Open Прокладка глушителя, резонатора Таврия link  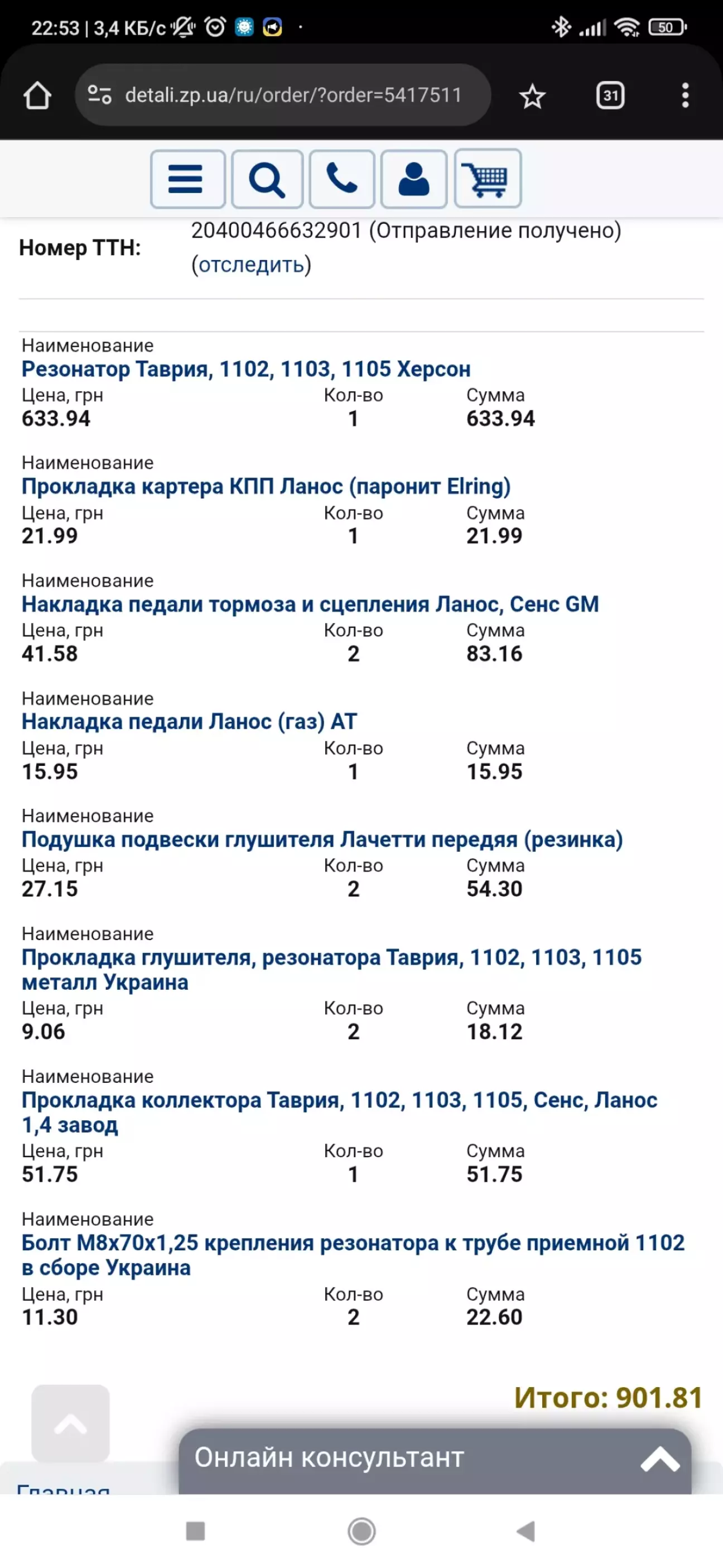click(x=332, y=970)
